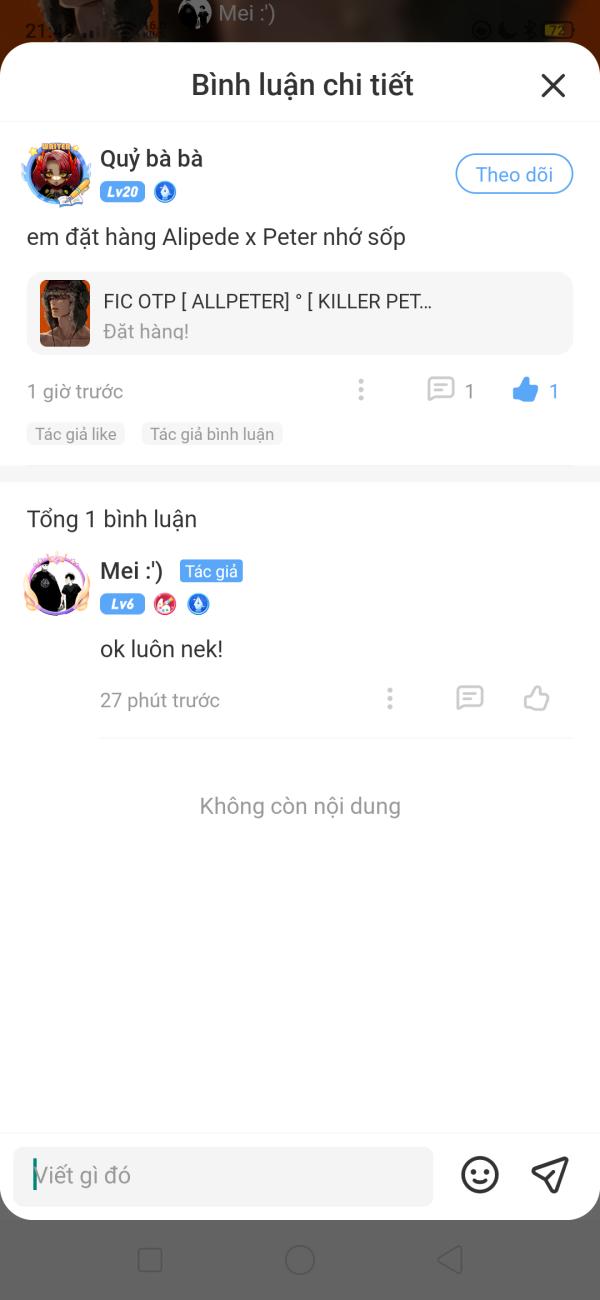Open the emoji picker
The height and width of the screenshot is (1300, 600).
(480, 1175)
